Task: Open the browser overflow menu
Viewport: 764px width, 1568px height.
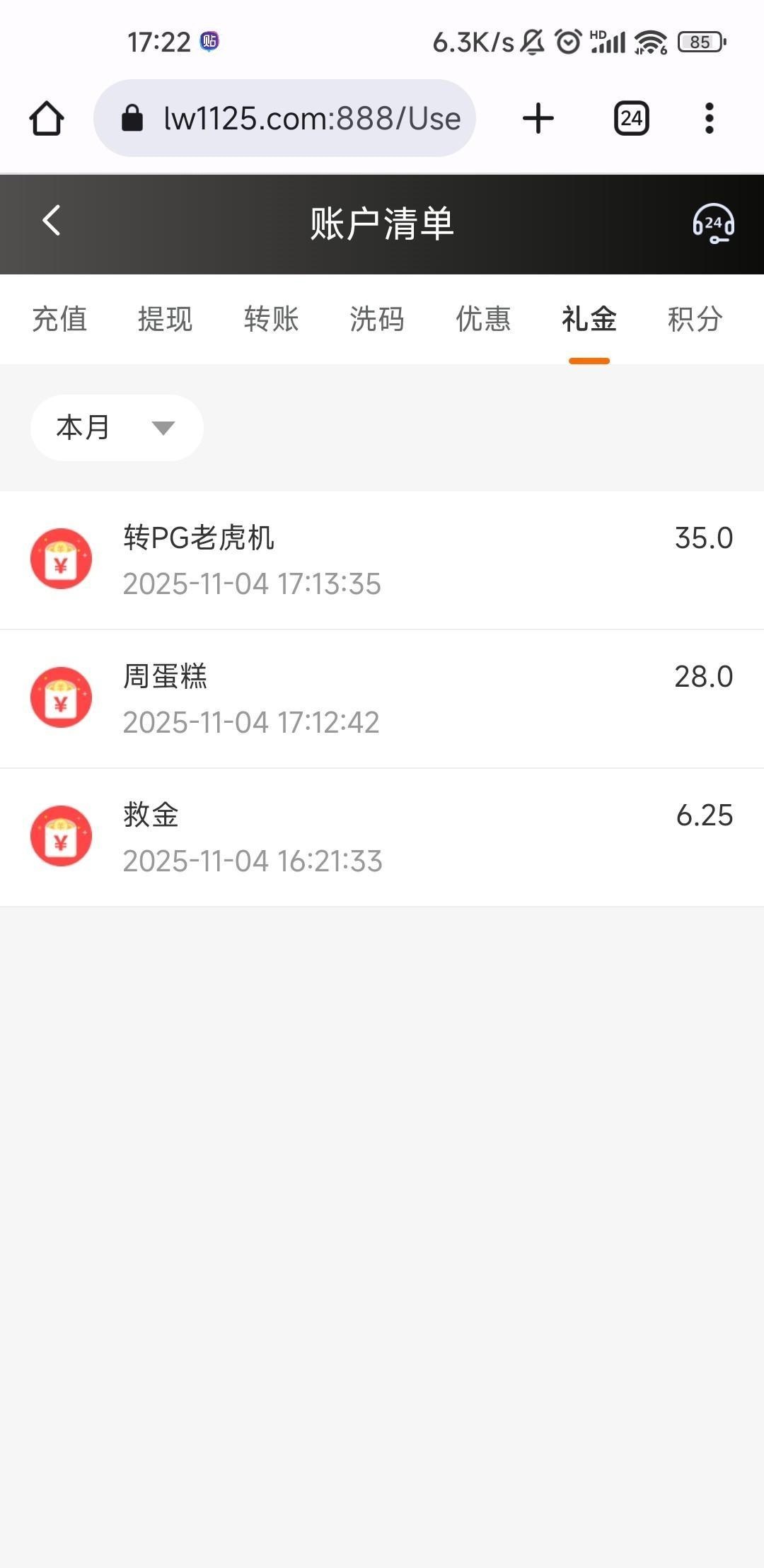Action: [x=710, y=118]
